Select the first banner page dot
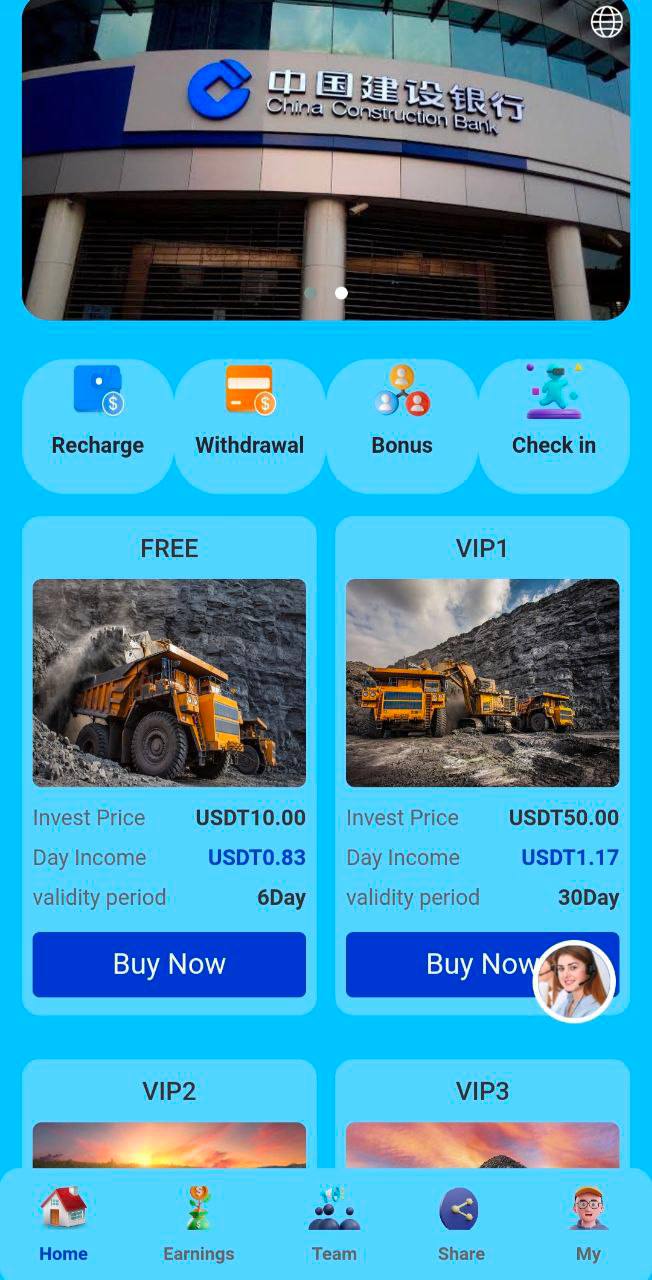 tap(311, 293)
